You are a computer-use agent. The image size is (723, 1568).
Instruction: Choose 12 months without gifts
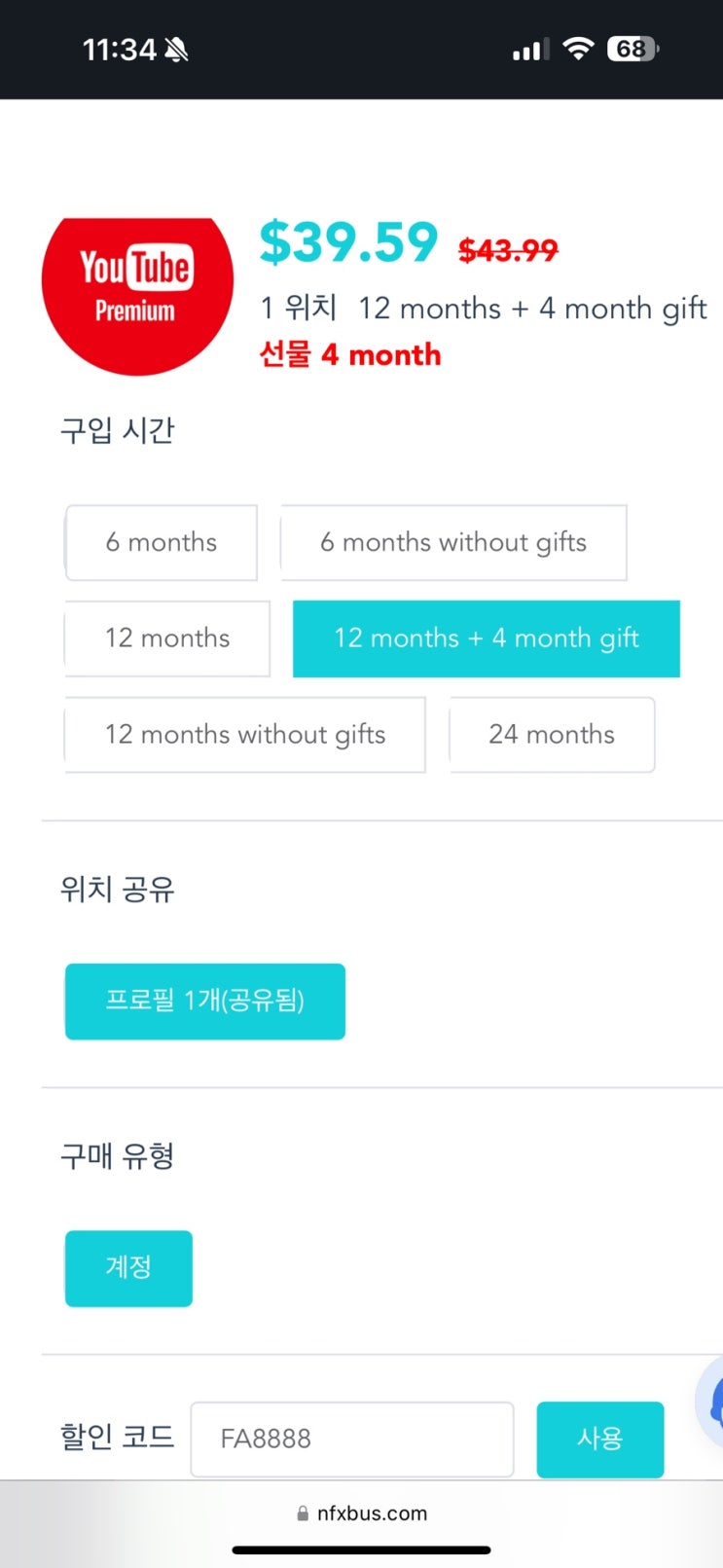pos(245,735)
